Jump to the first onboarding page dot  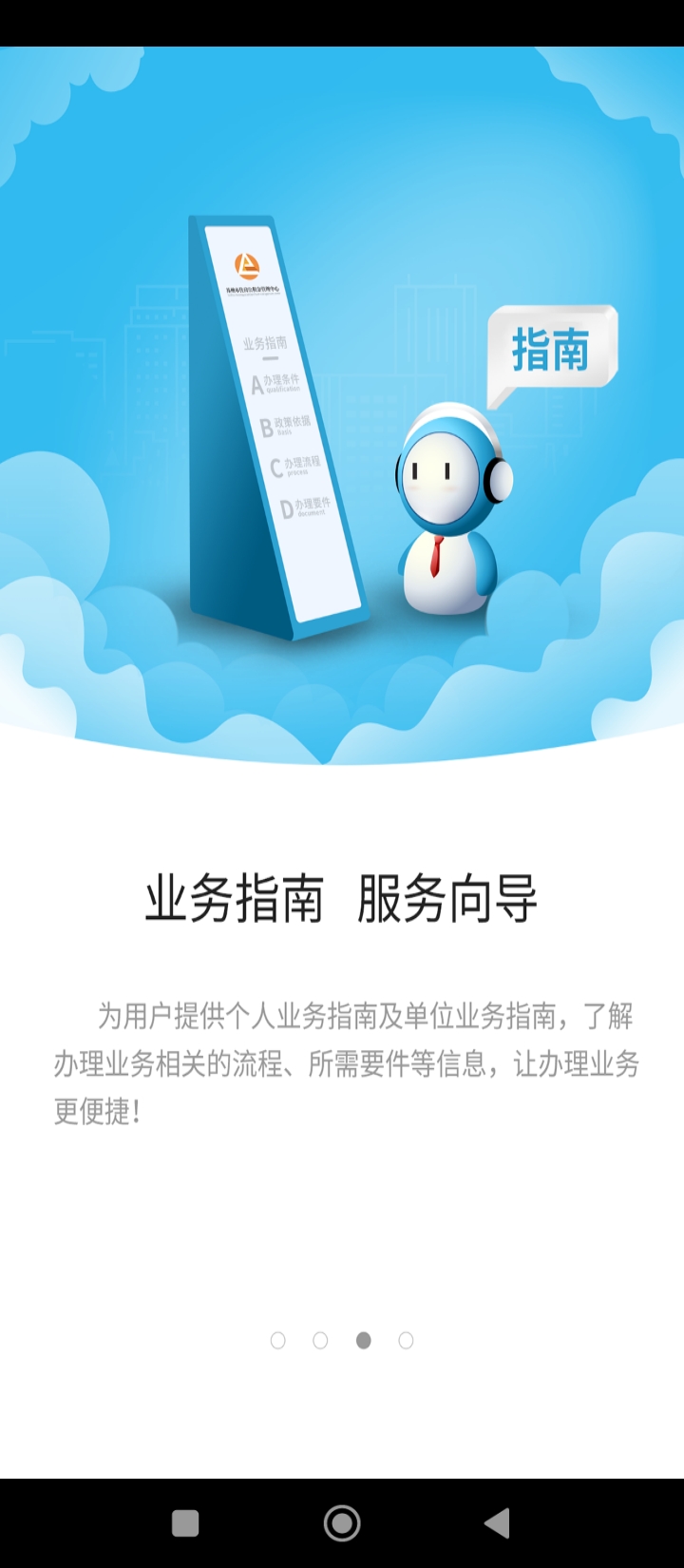(x=277, y=1340)
